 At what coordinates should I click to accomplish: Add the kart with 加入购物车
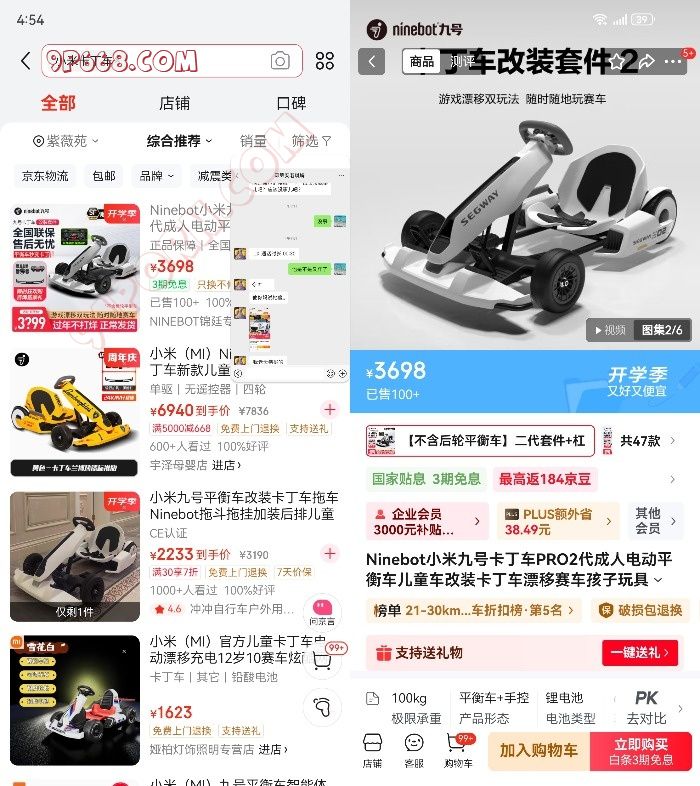539,751
